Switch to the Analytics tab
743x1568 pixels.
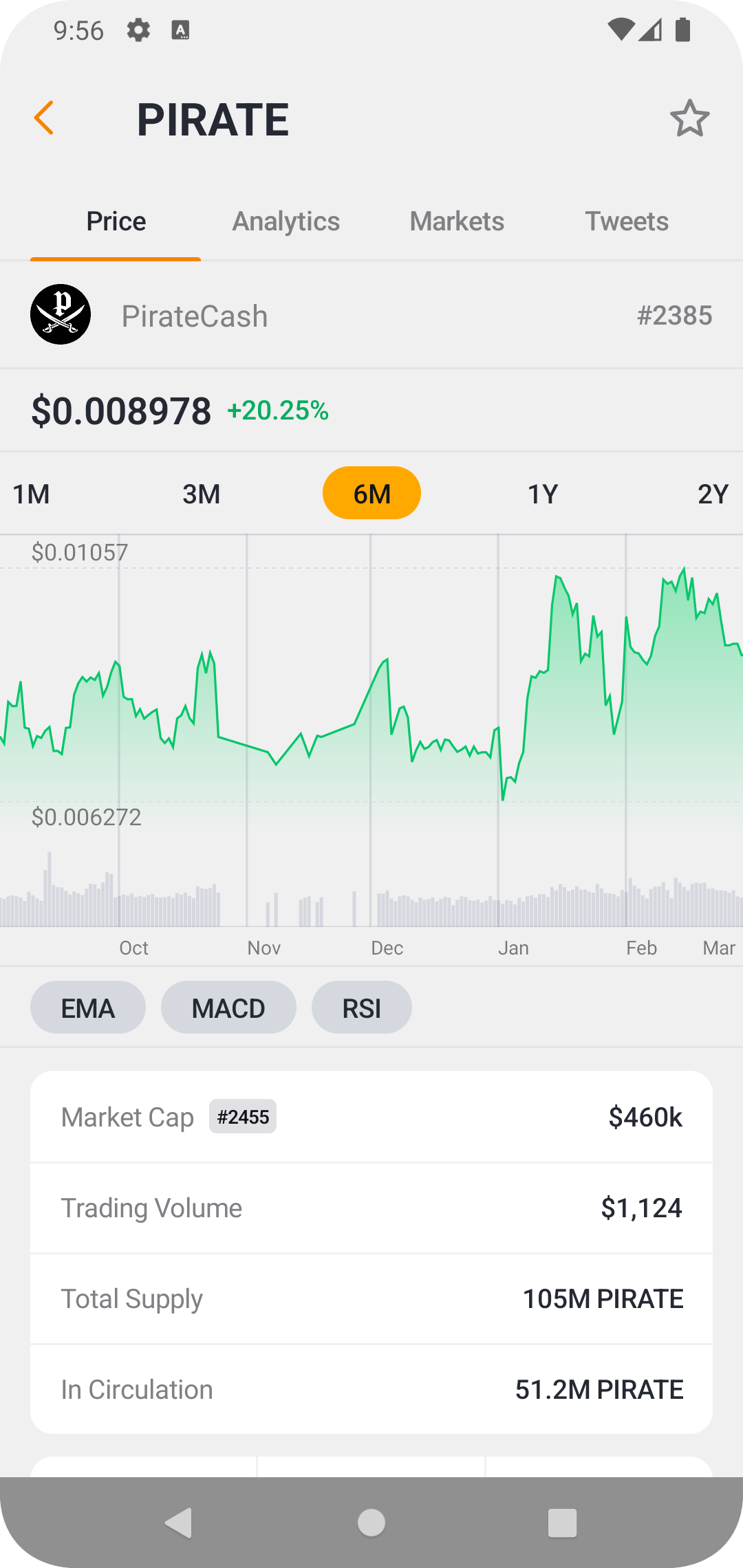point(286,221)
